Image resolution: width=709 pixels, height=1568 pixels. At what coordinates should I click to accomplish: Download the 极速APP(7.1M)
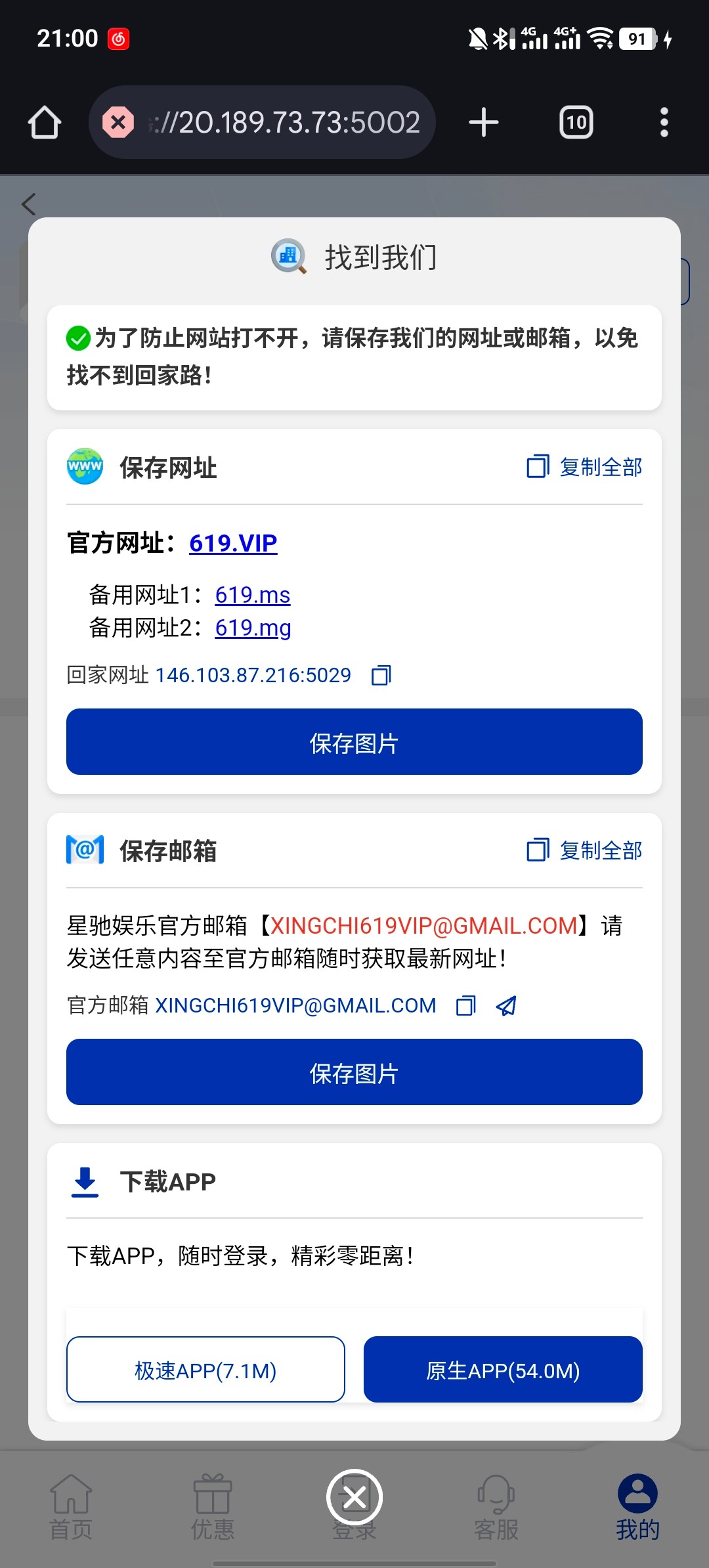pyautogui.click(x=205, y=1370)
